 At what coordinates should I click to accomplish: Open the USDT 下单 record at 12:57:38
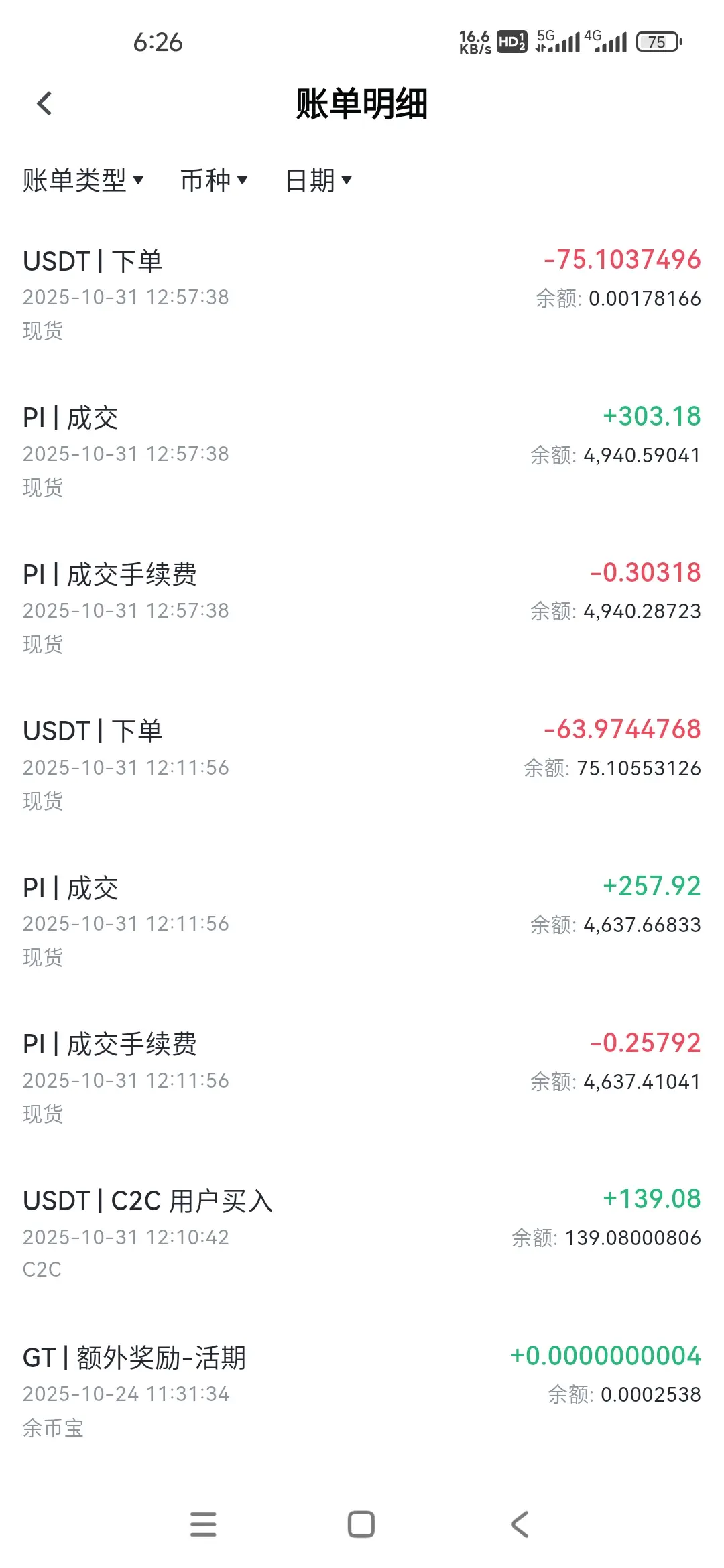click(362, 294)
